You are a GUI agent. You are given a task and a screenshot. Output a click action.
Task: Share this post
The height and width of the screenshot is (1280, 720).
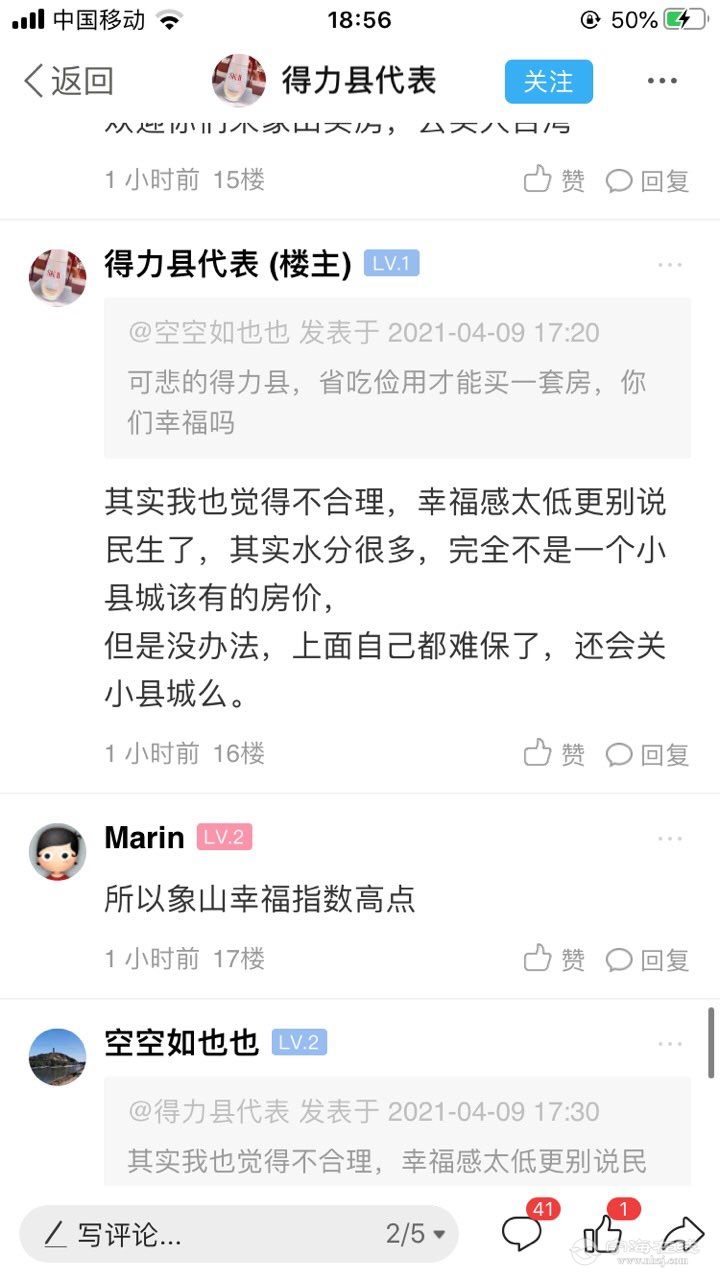tap(683, 1233)
